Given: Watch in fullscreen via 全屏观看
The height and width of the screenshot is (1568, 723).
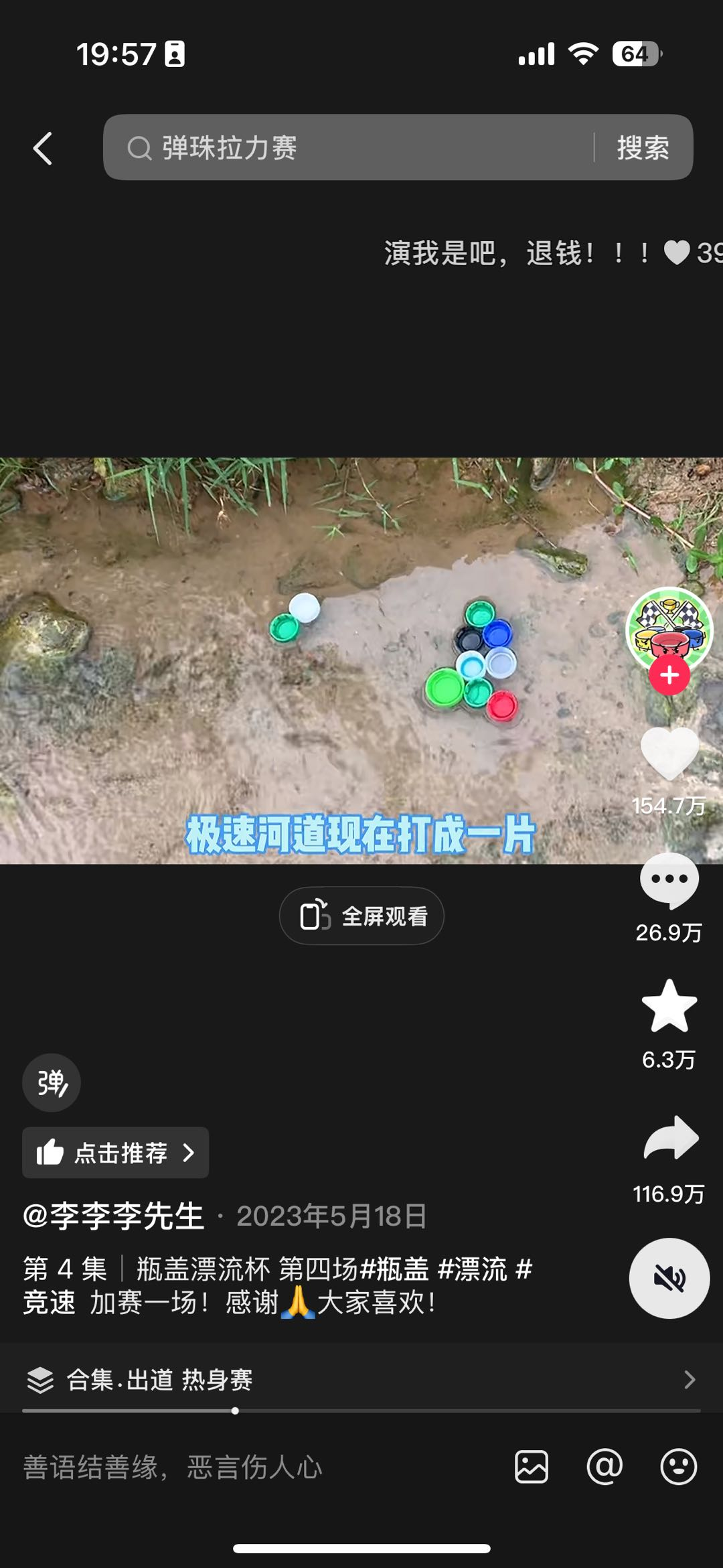Looking at the screenshot, I should [x=361, y=916].
